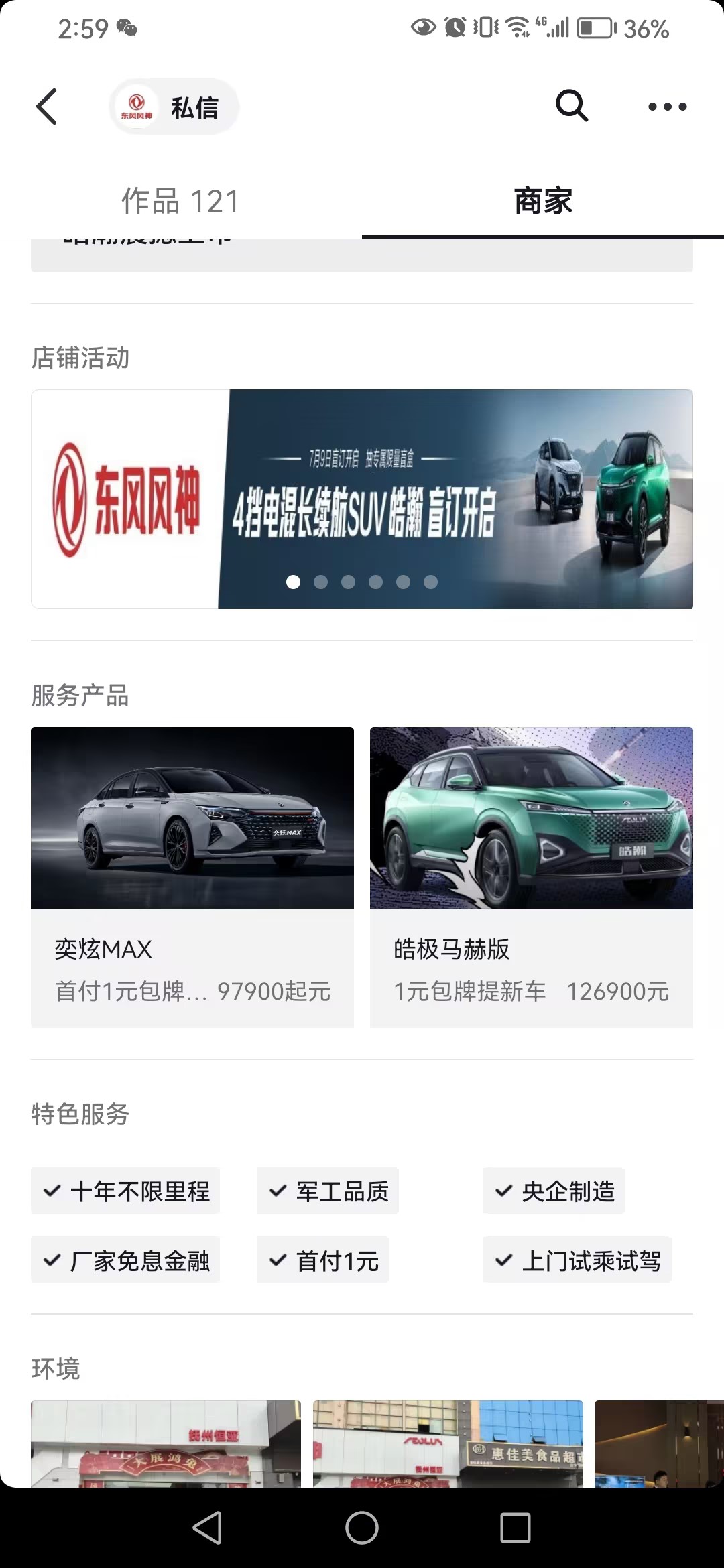Open recent apps from navigation bar
724x1568 pixels.
(x=515, y=1528)
